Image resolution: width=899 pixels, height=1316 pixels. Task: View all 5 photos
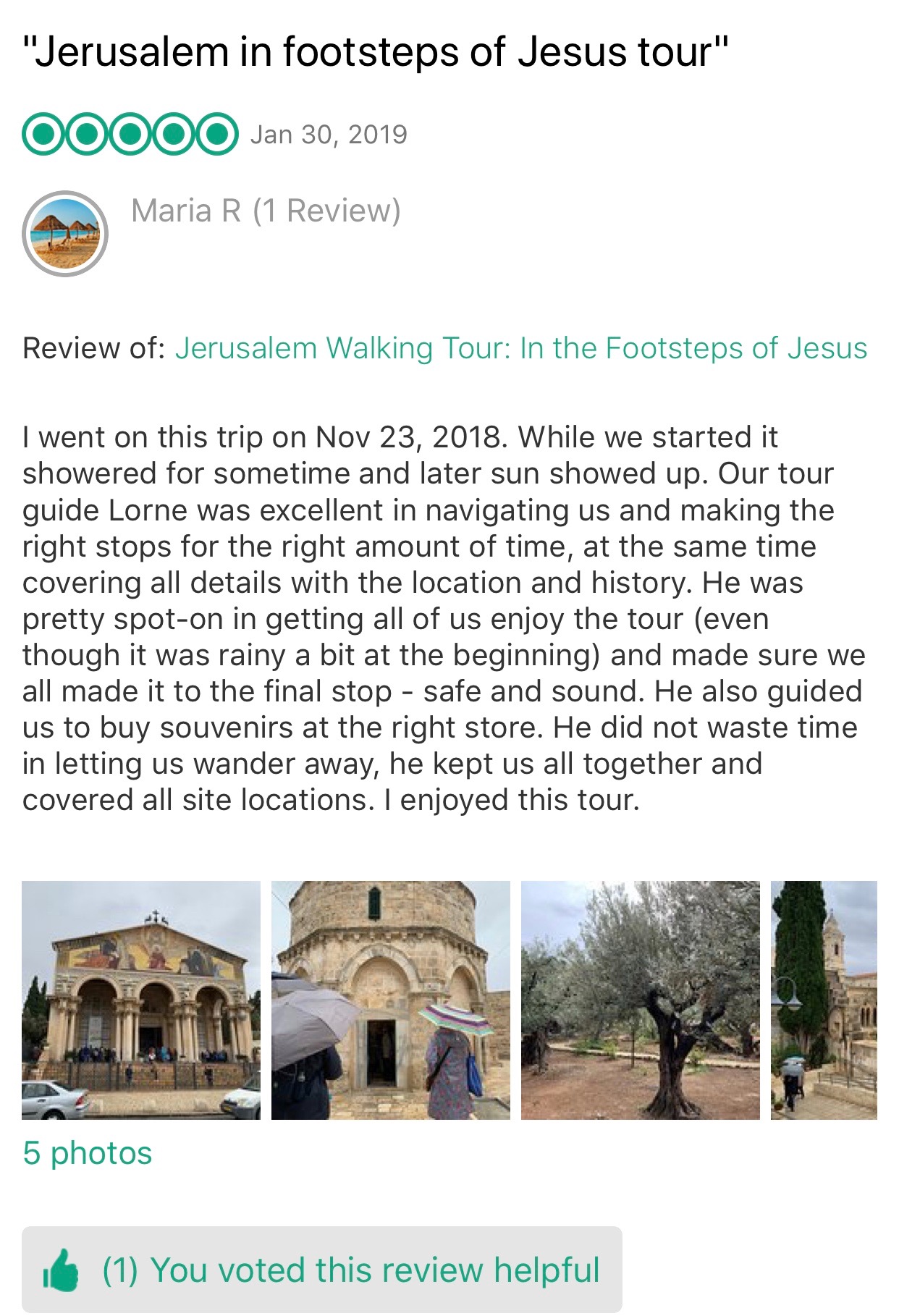tap(88, 1153)
